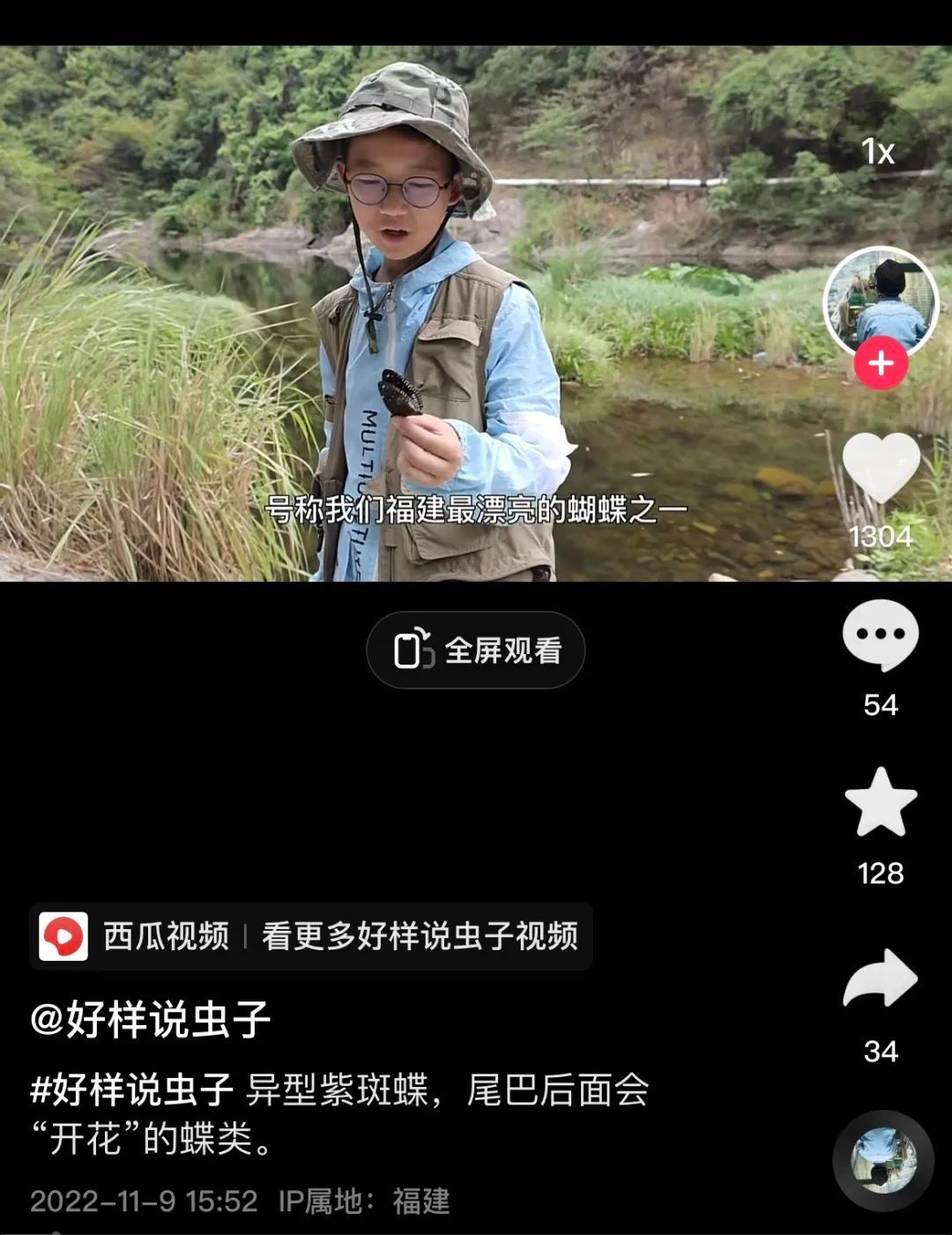952x1235 pixels.
Task: Open the spinning music disc
Action: tap(883, 1161)
